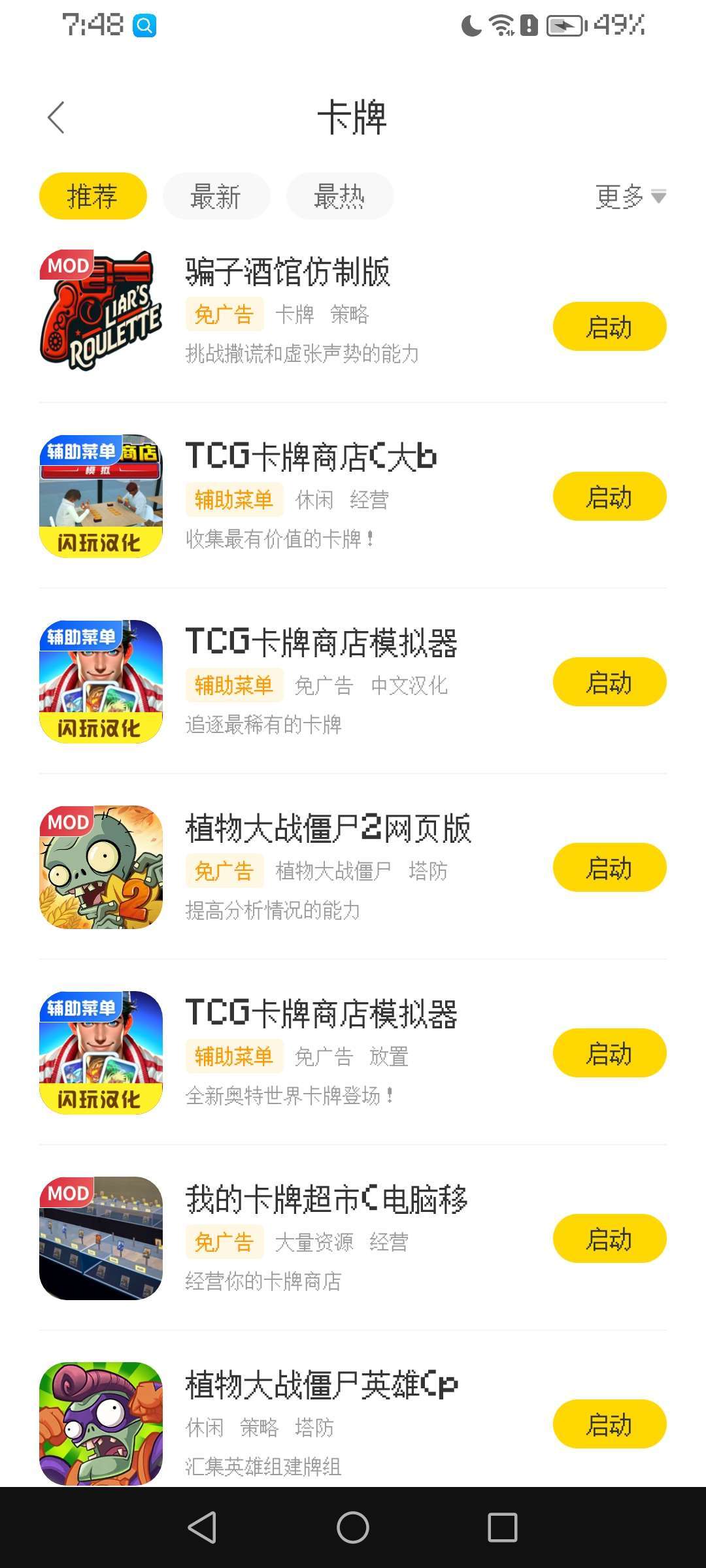Go to the system home screen
This screenshot has width=706, height=1568.
353,1527
